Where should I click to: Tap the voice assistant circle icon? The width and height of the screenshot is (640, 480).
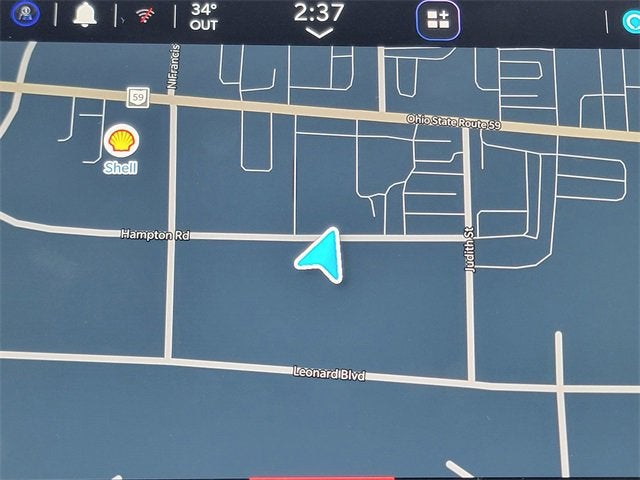(x=630, y=19)
